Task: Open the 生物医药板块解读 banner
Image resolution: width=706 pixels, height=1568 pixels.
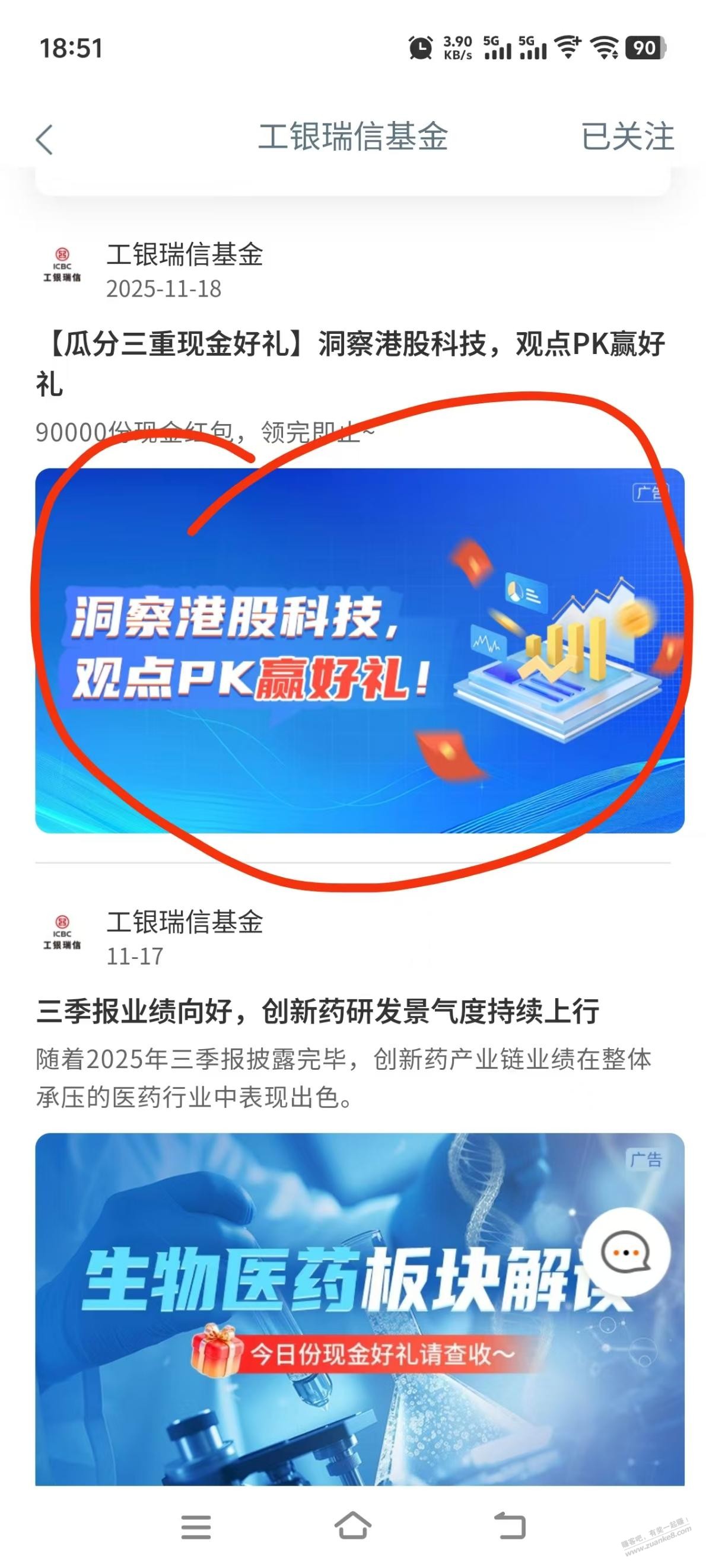Action: pyautogui.click(x=304, y=1309)
